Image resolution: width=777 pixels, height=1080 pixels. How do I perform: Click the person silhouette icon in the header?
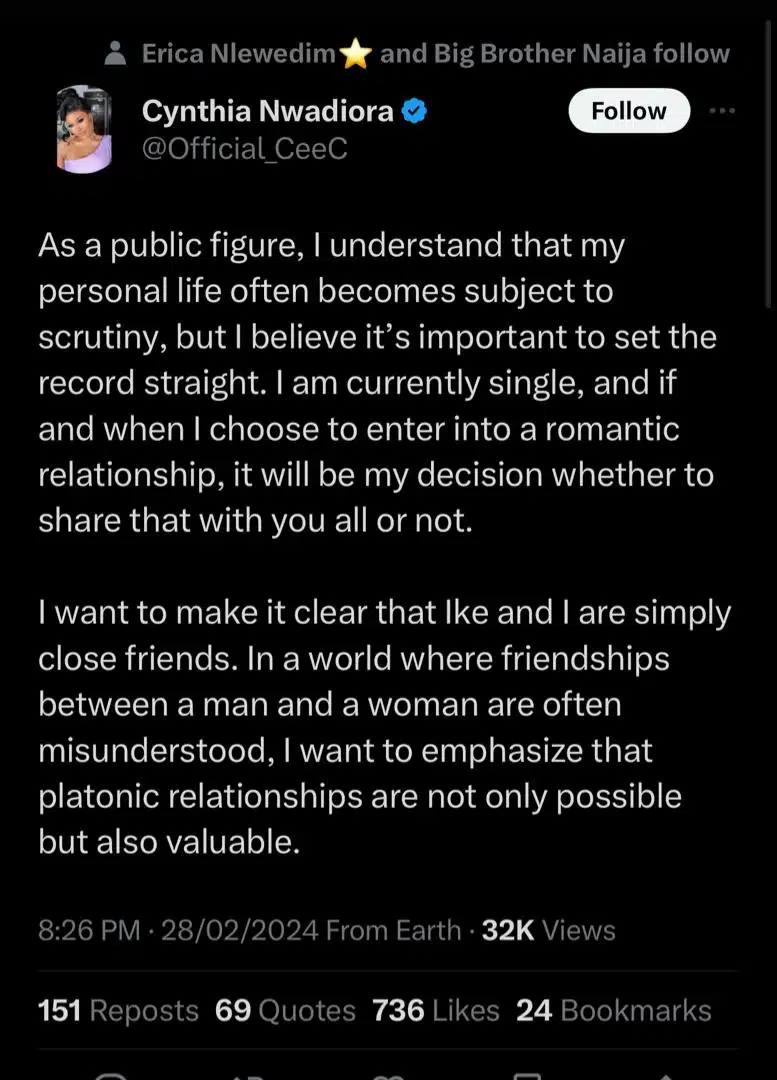(117, 53)
